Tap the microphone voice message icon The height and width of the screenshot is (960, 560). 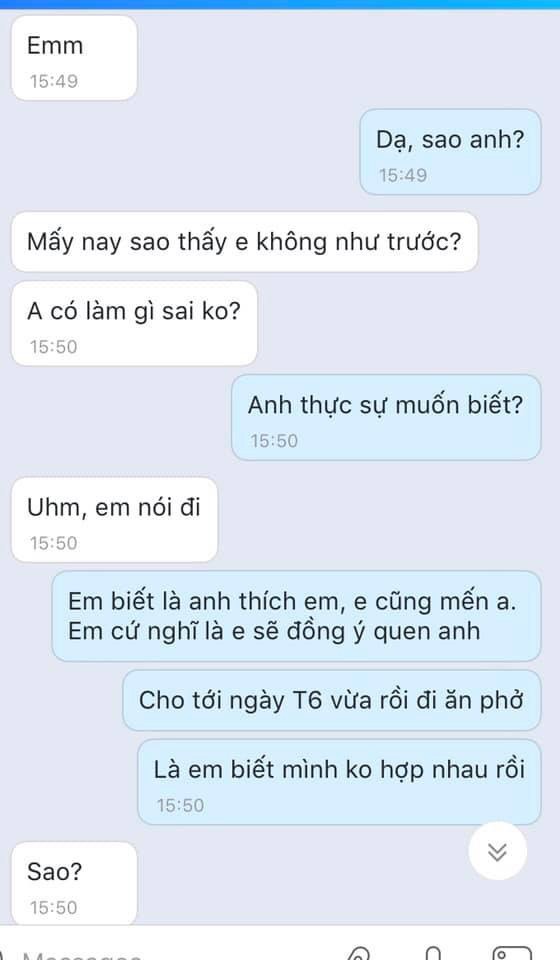(x=433, y=953)
